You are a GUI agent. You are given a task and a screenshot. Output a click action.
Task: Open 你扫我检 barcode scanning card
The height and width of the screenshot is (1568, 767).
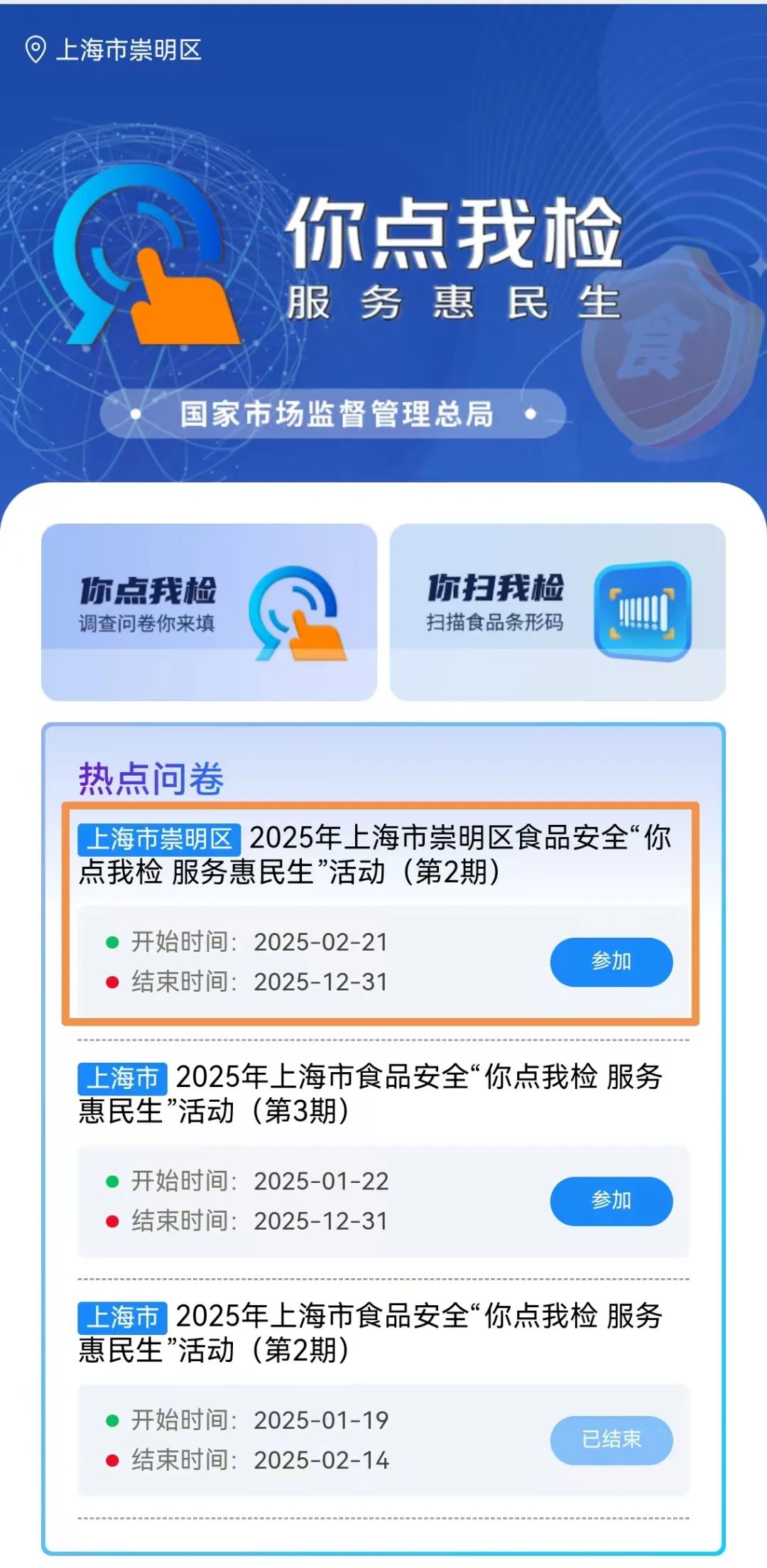(x=557, y=612)
